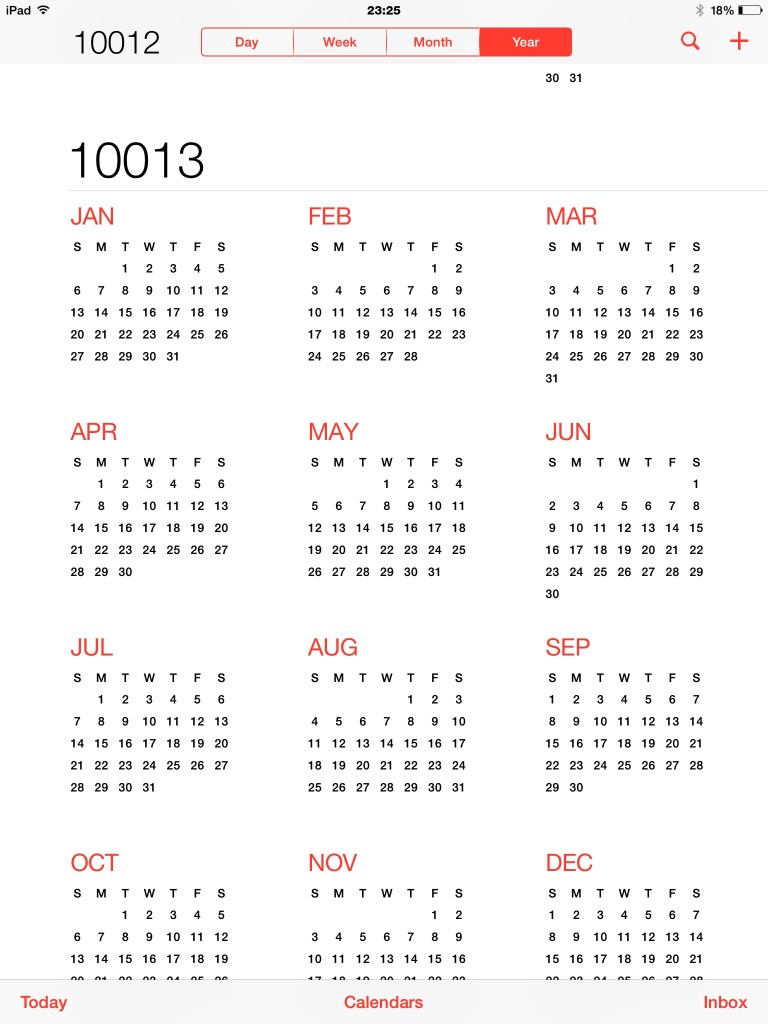Open the FEB month
The height and width of the screenshot is (1024, 768).
click(x=330, y=216)
